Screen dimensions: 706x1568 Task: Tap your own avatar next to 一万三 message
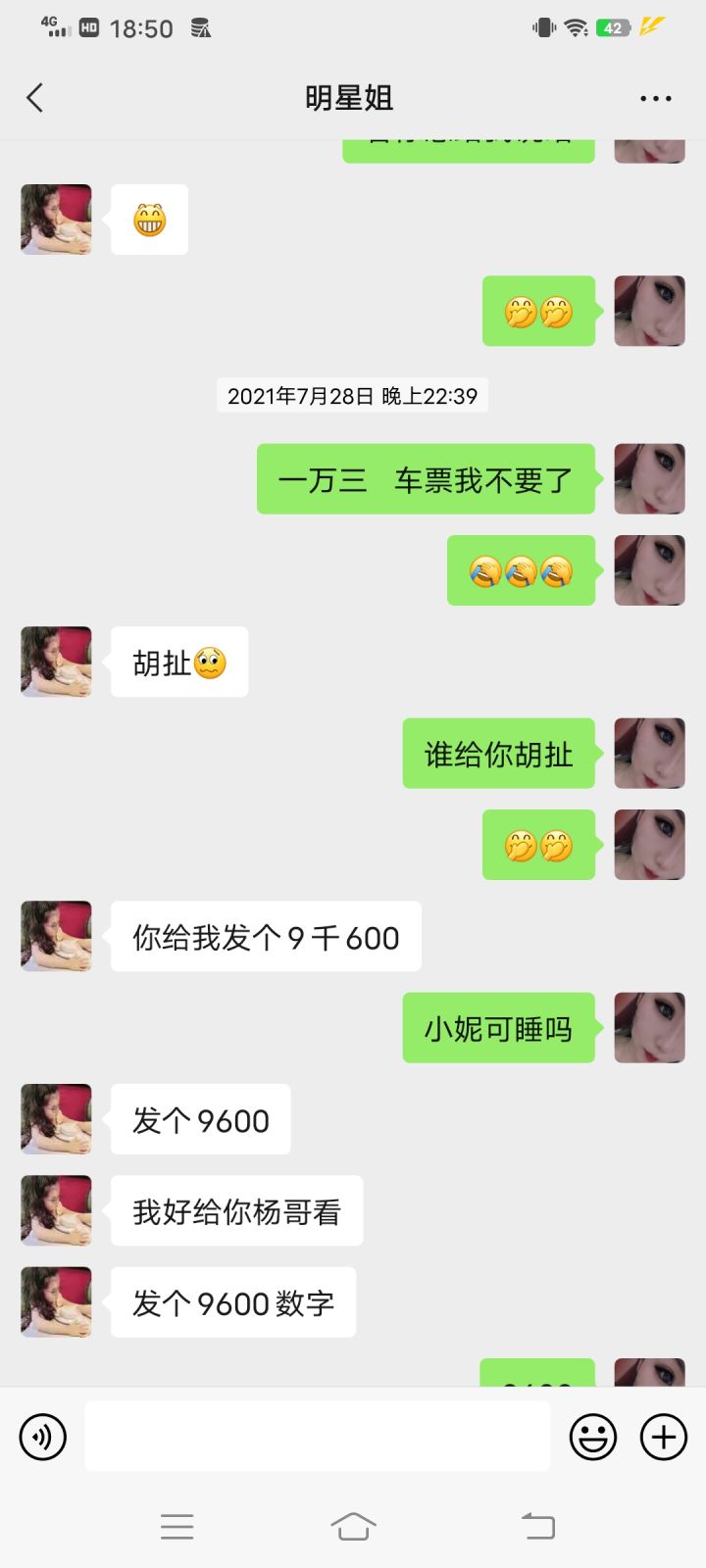tap(649, 479)
